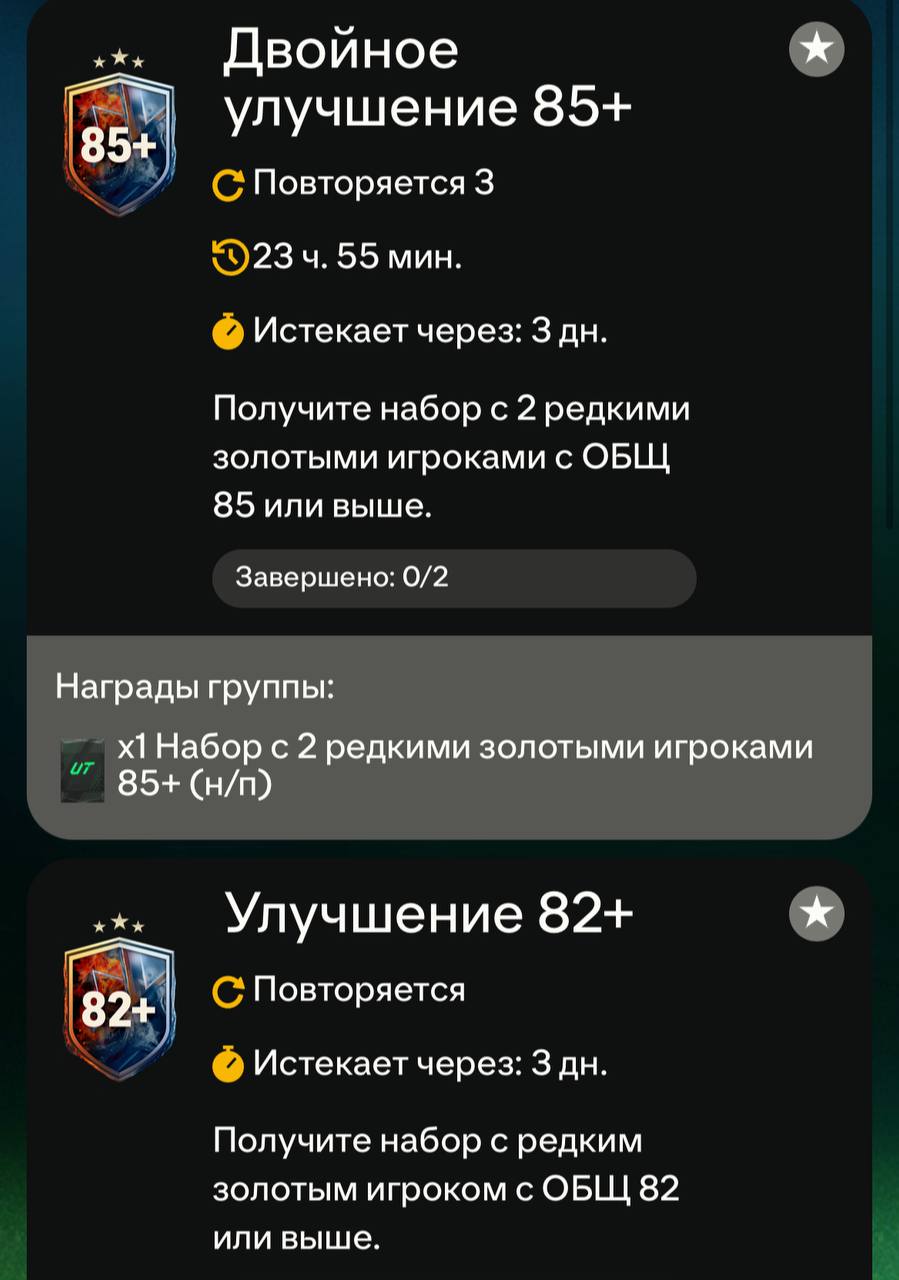This screenshot has height=1280, width=899.
Task: Favorite the Двойное улучшение 85+ challenge
Action: coord(817,50)
